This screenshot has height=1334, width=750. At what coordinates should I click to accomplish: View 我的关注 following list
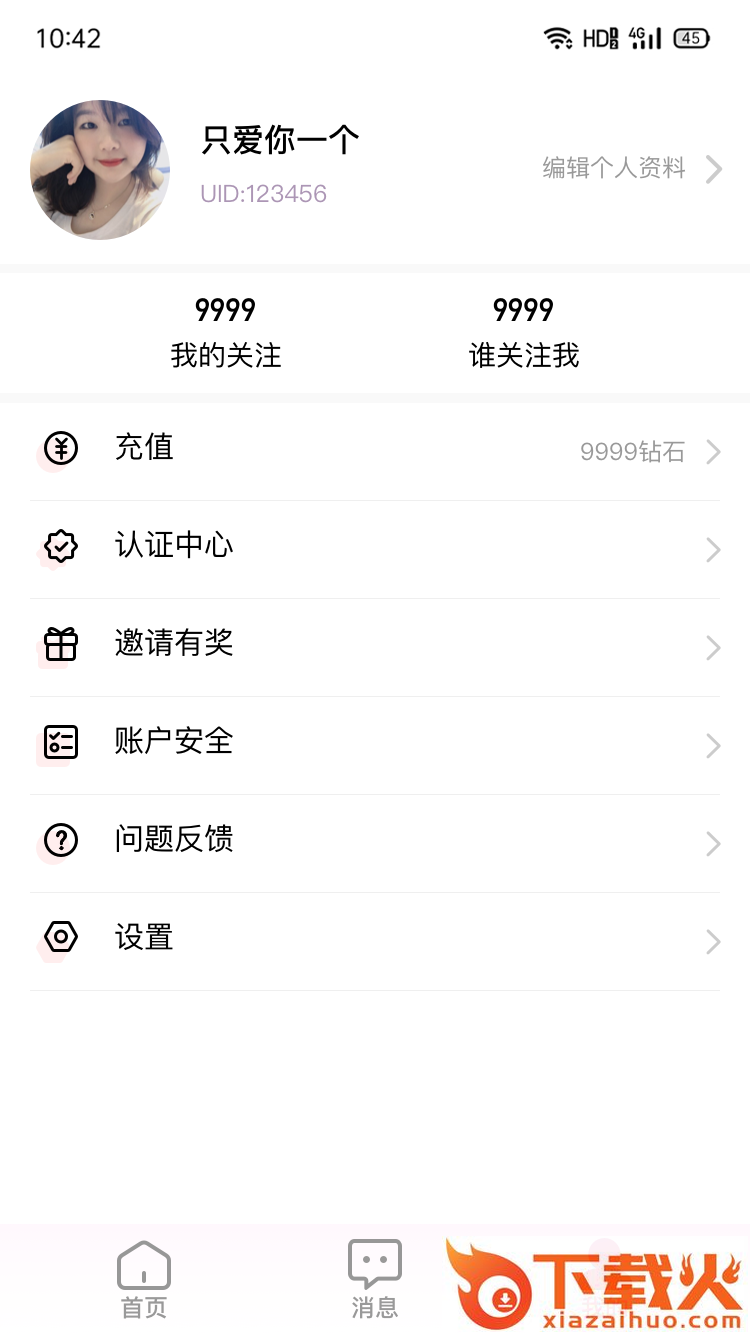226,333
